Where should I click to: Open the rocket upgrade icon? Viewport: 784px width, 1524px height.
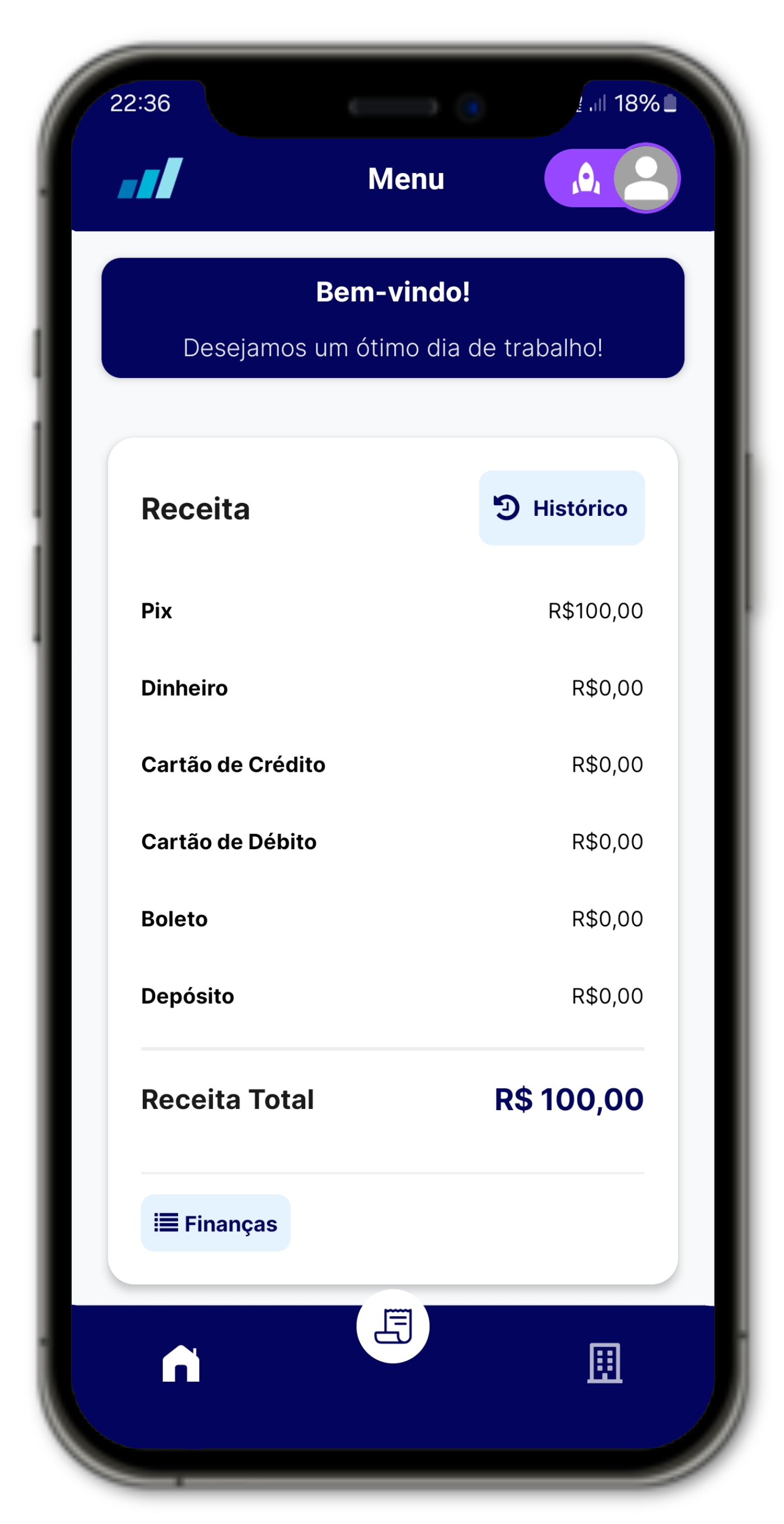point(585,179)
